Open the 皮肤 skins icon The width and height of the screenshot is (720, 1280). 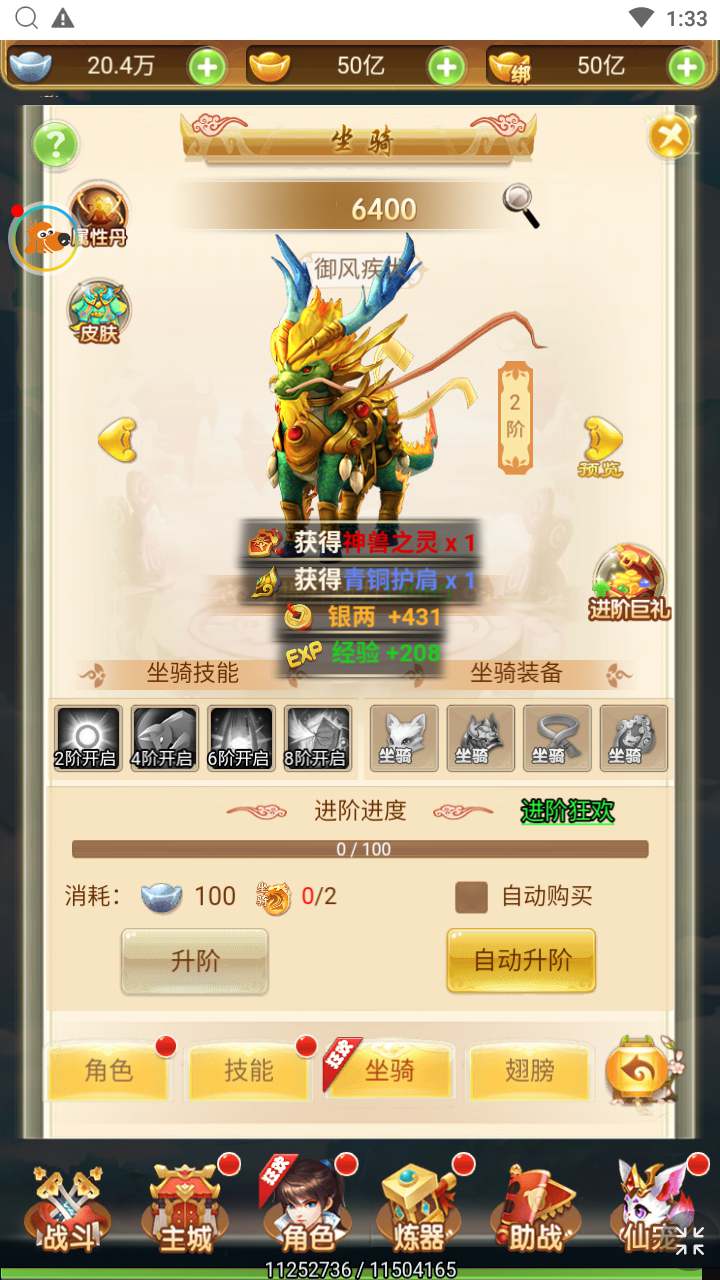(99, 311)
